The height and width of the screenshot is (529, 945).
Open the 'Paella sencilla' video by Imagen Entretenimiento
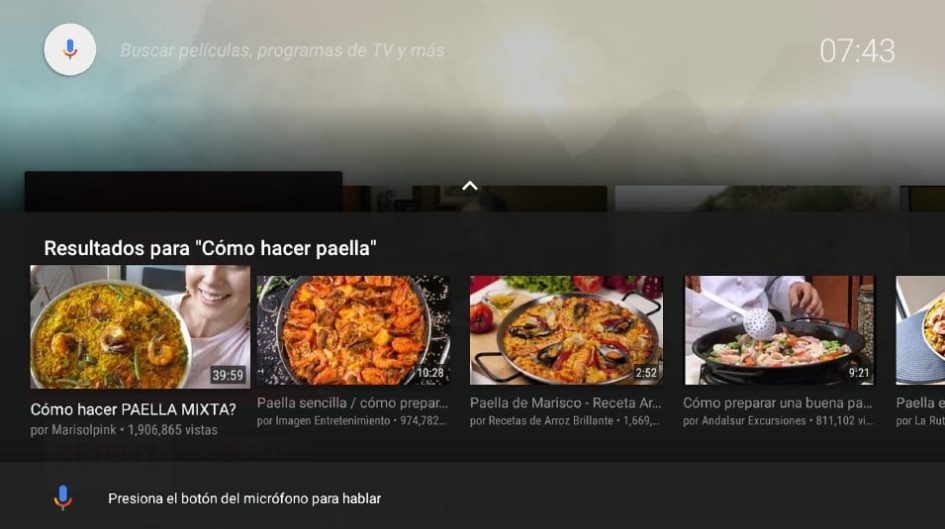click(x=353, y=331)
